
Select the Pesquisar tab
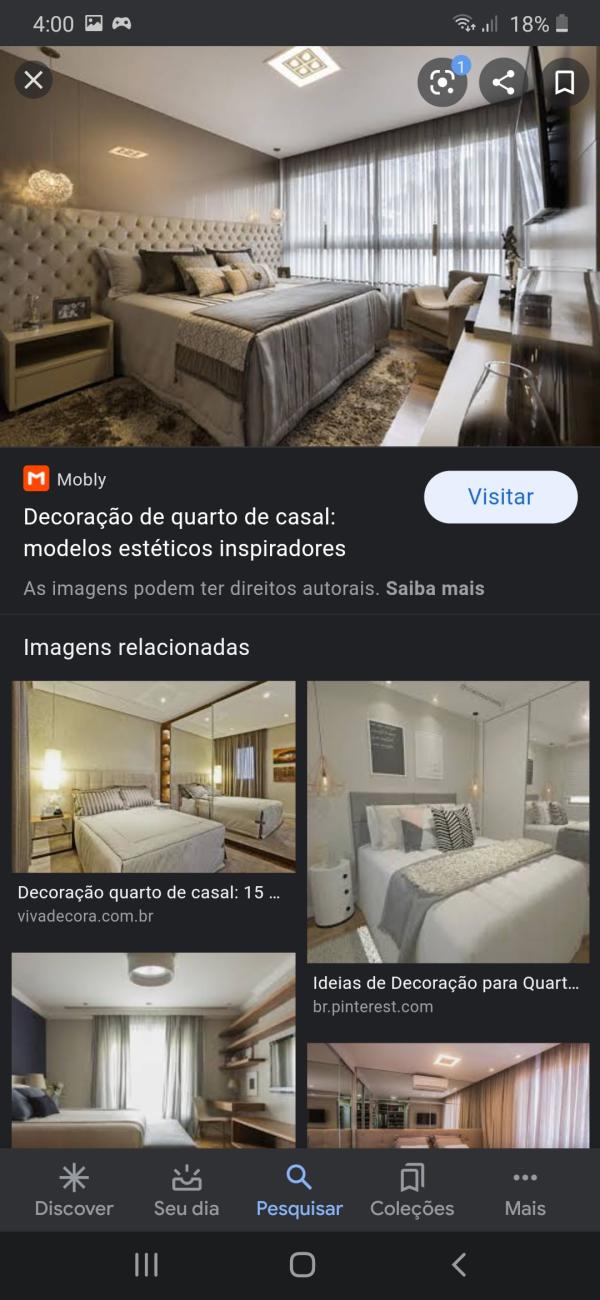[x=299, y=1192]
